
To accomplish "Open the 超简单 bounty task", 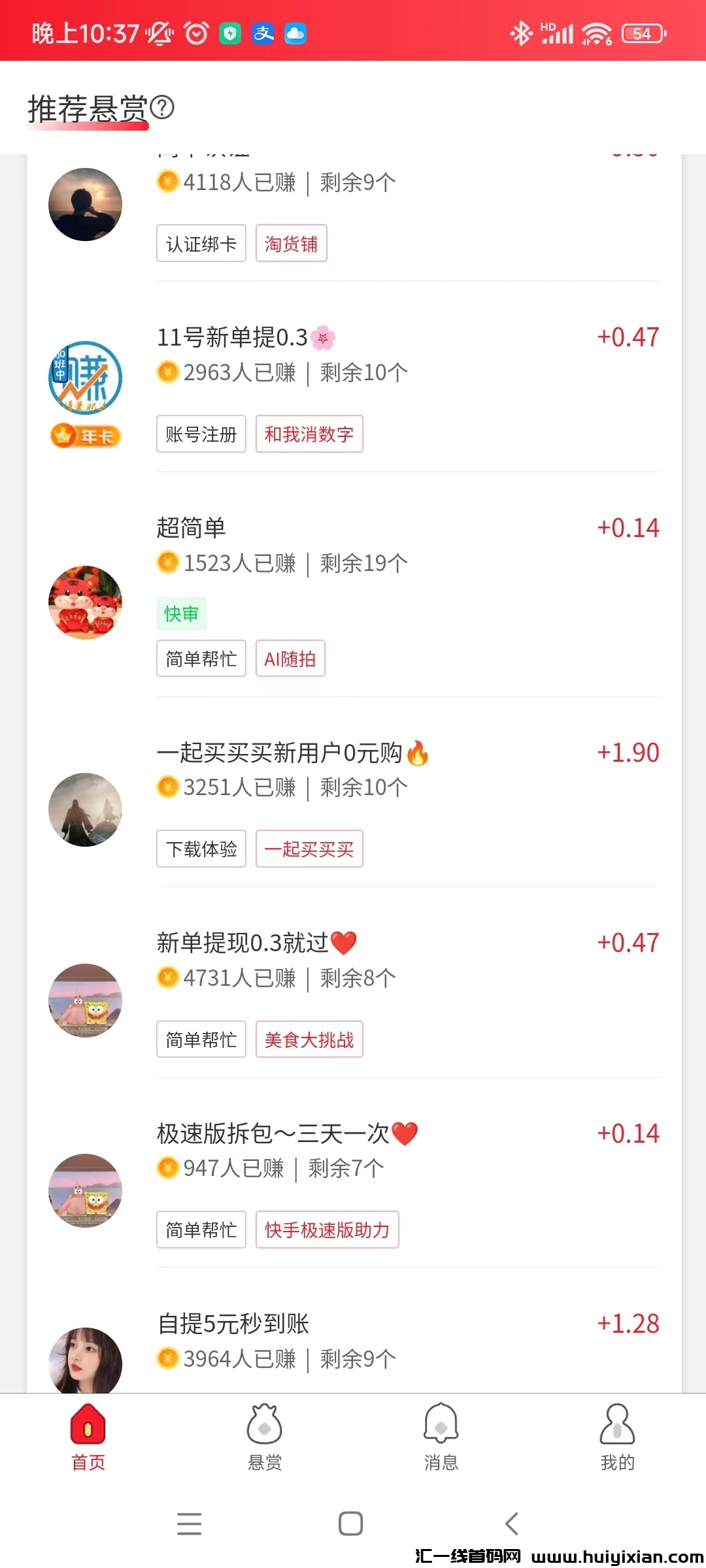I will pos(191,528).
